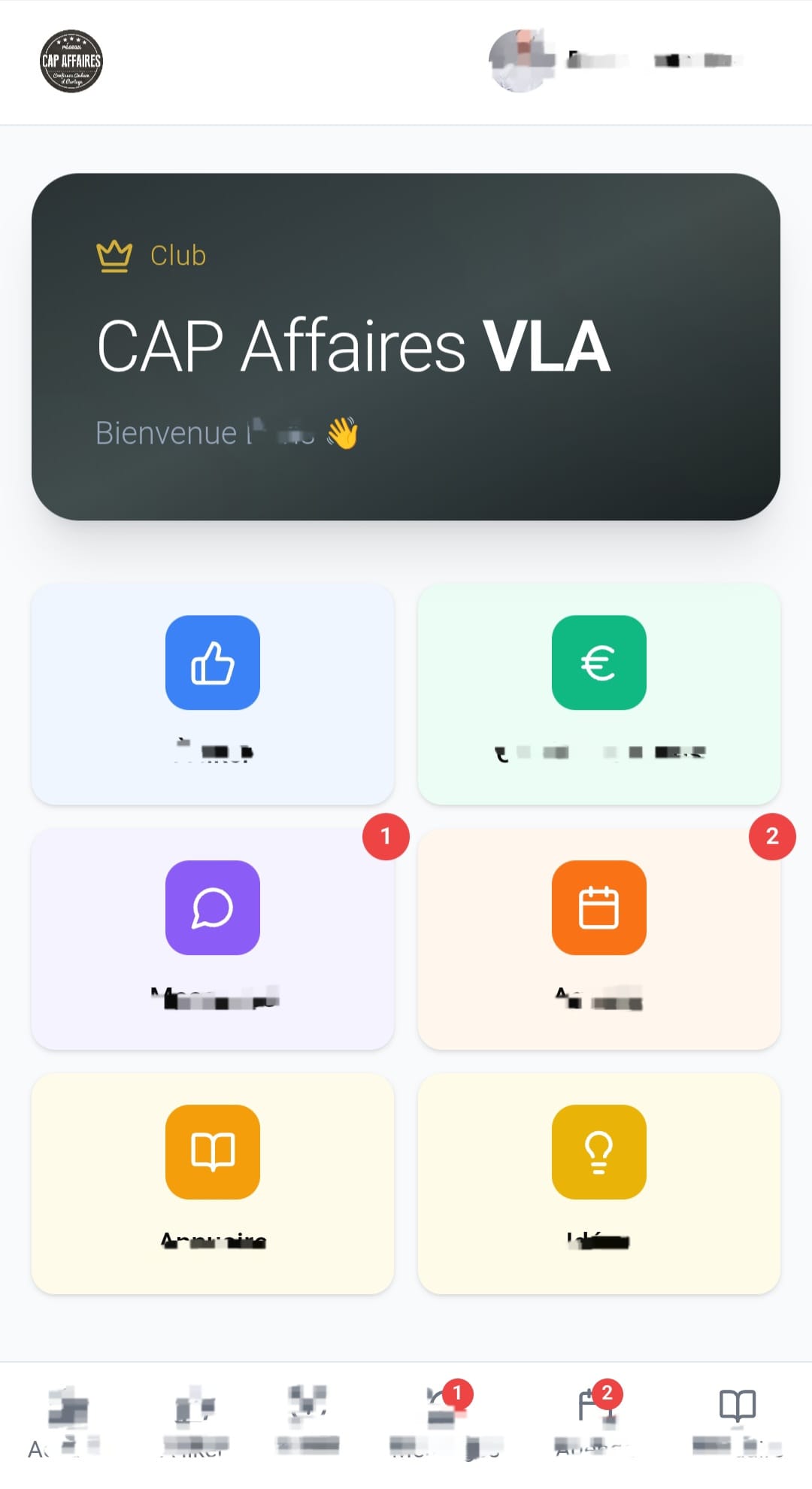Open the orange calendar card with badge 2
The width and height of the screenshot is (812, 1489).
598,938
